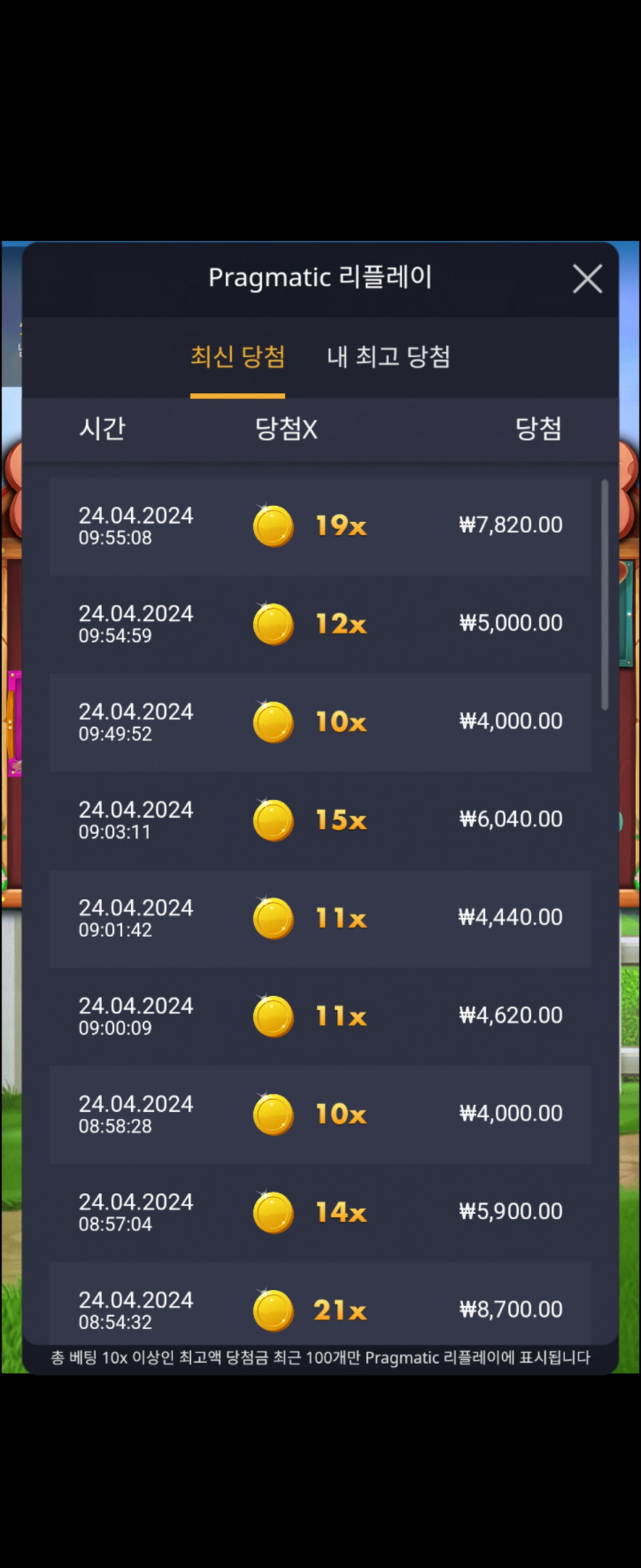Select the 최신 당첨 tab
This screenshot has height=1568, width=641.
pyautogui.click(x=237, y=357)
